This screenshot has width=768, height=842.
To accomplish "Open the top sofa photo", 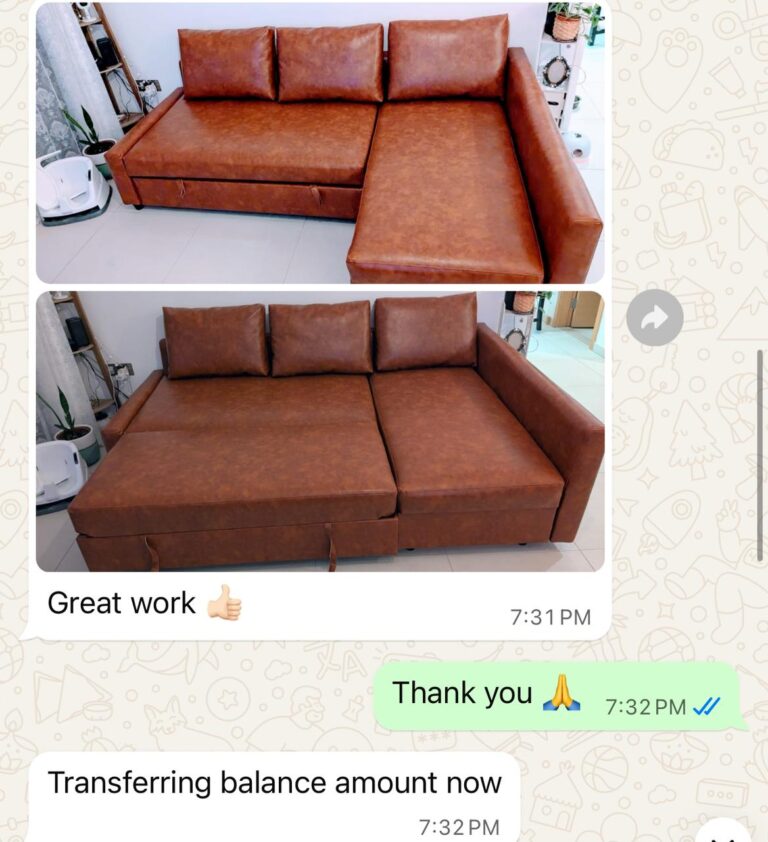I will point(320,143).
